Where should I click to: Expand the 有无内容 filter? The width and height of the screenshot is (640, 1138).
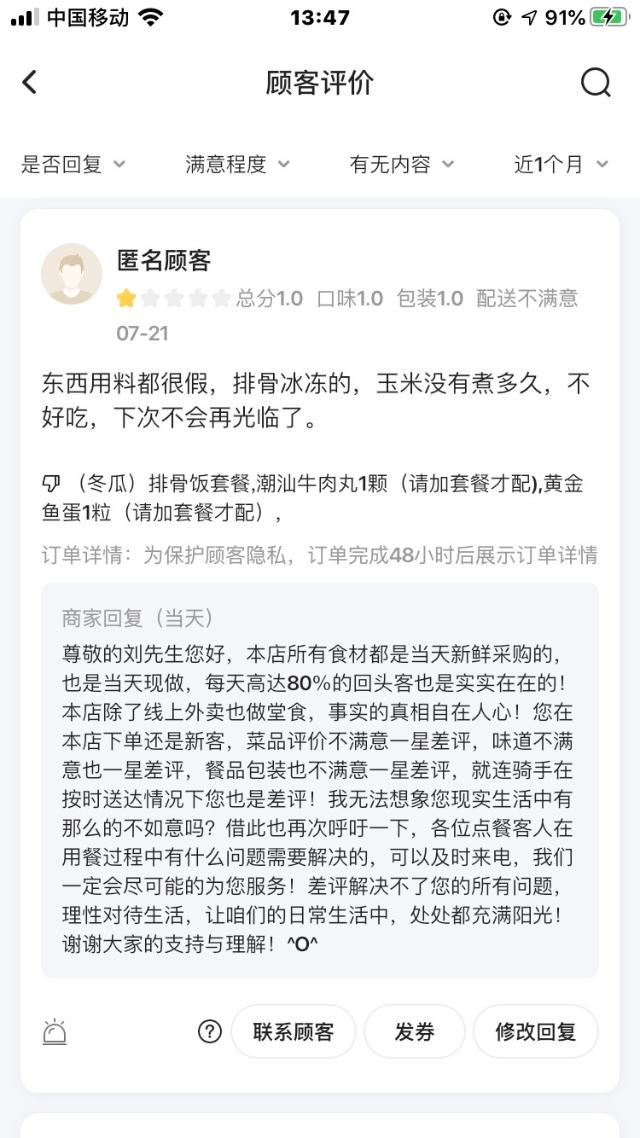pos(402,165)
